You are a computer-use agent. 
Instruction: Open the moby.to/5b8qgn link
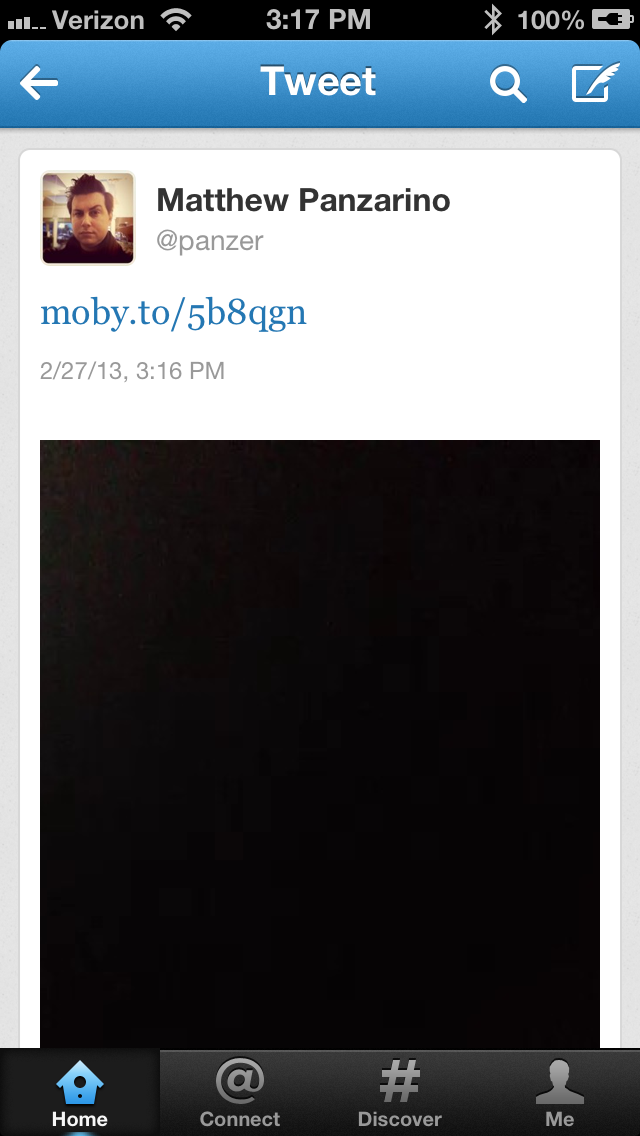(173, 313)
